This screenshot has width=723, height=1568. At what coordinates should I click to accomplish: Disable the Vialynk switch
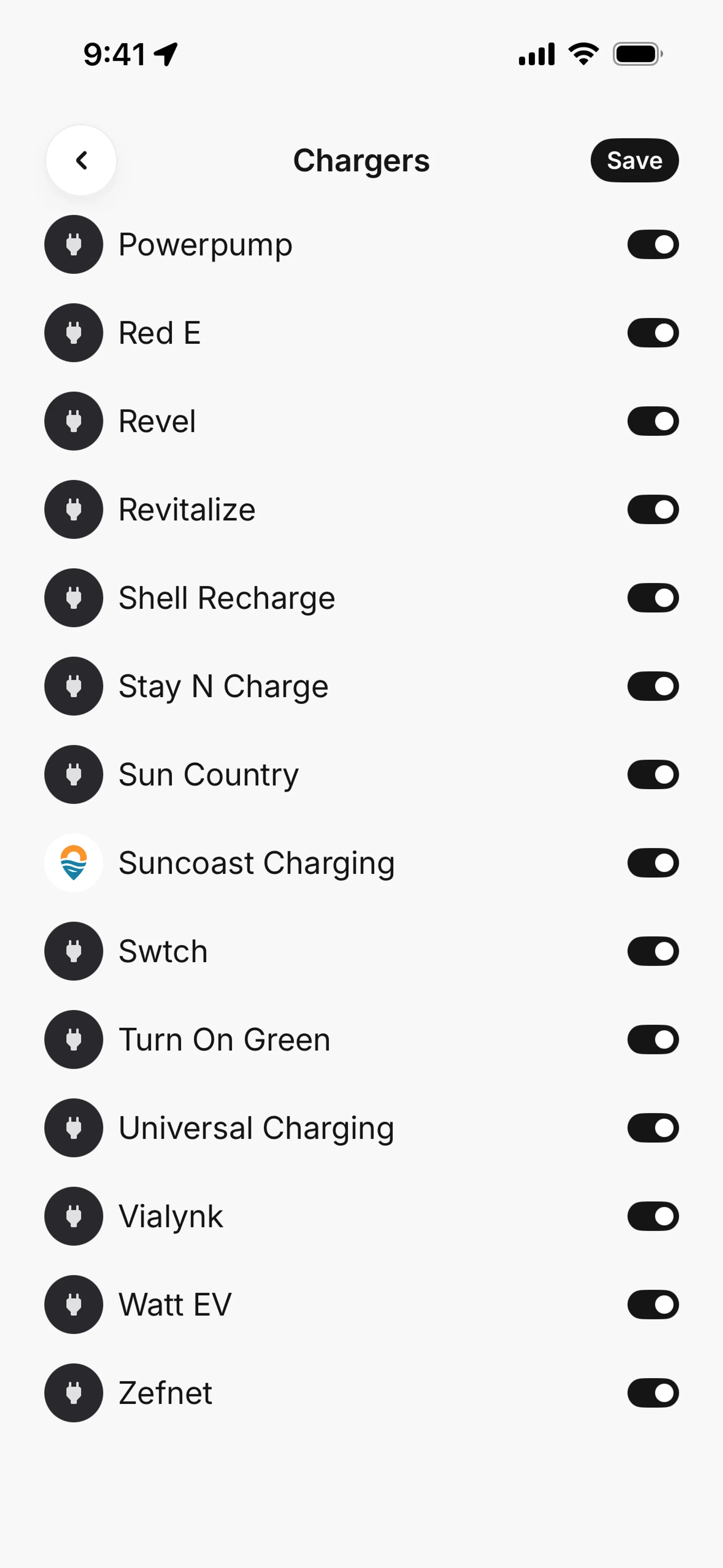[653, 1216]
